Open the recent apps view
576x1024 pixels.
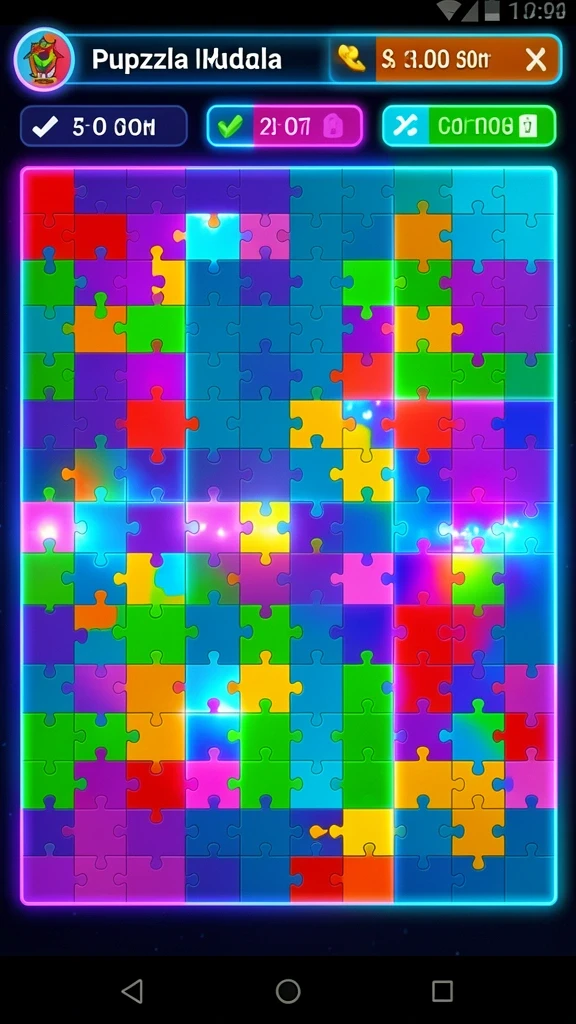click(x=442, y=991)
